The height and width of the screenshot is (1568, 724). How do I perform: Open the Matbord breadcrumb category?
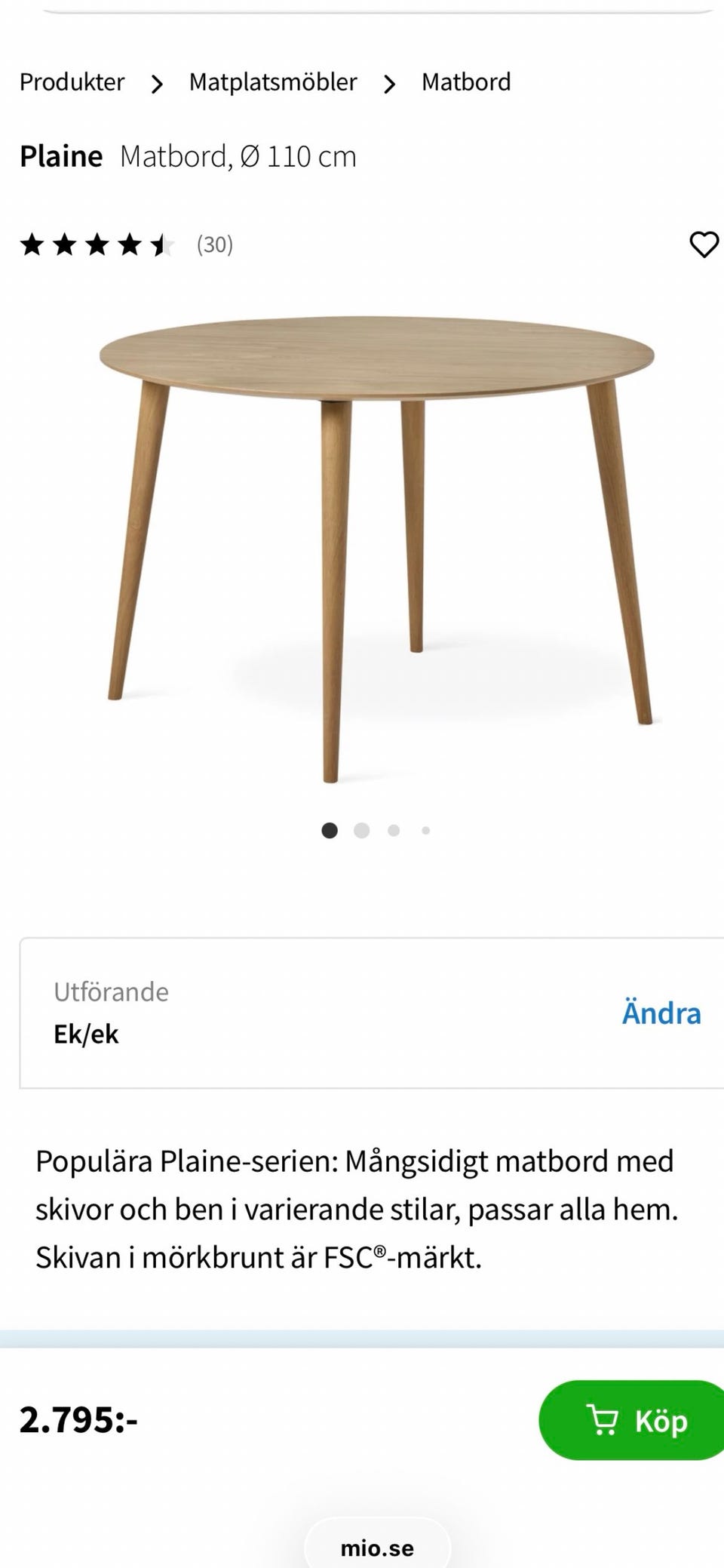[x=466, y=82]
